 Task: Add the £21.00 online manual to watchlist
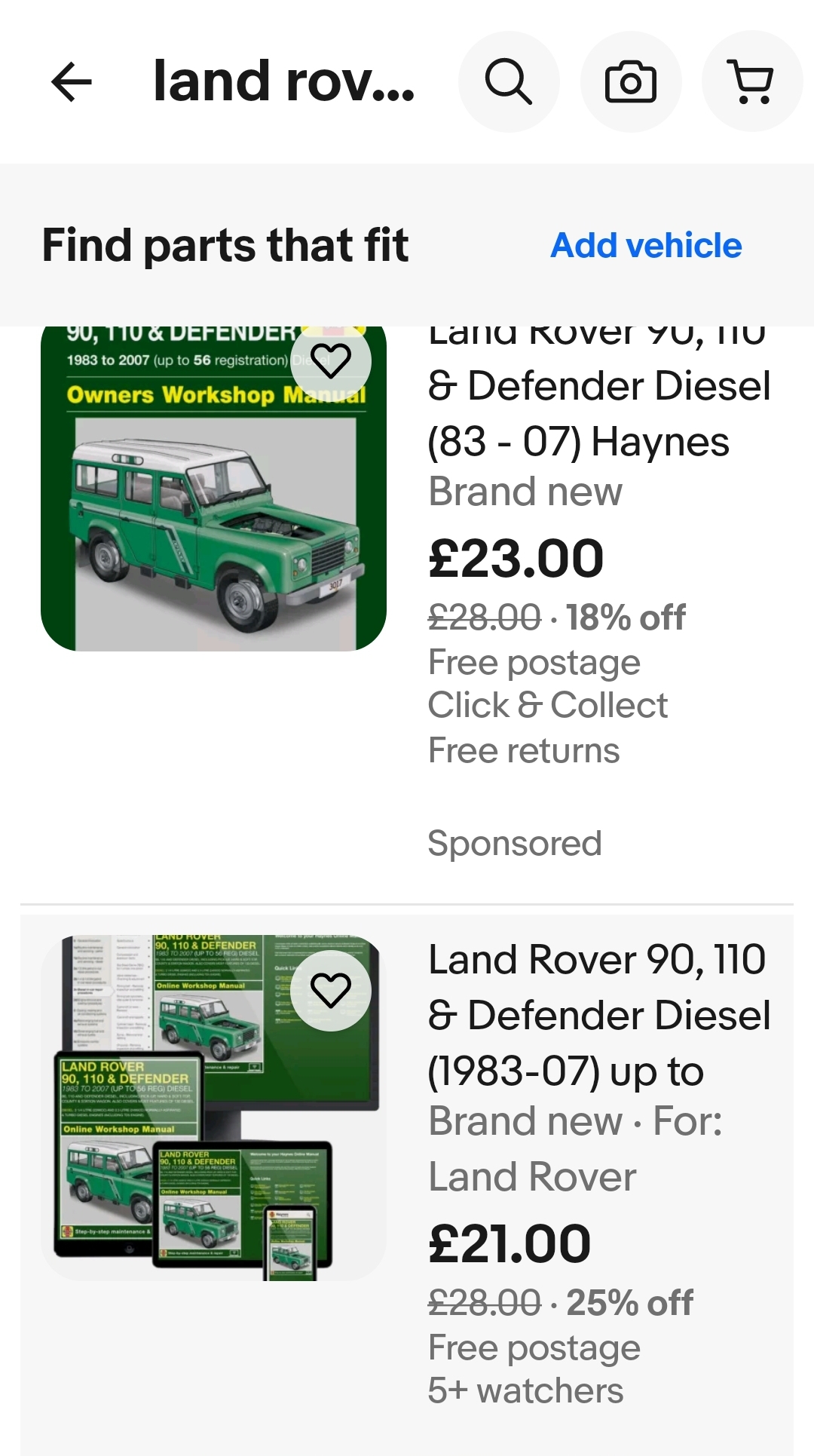[331, 991]
